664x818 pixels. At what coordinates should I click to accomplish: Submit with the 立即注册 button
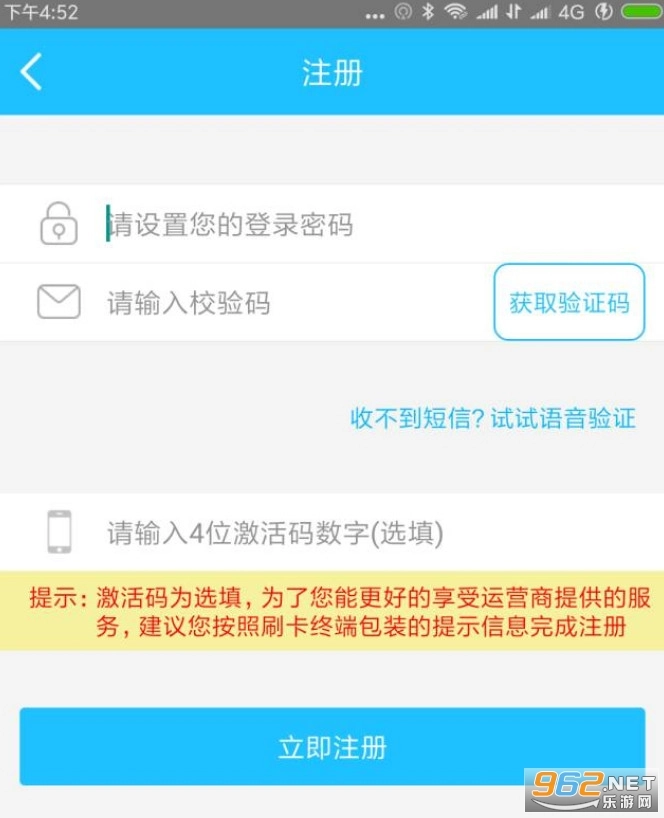(x=332, y=747)
